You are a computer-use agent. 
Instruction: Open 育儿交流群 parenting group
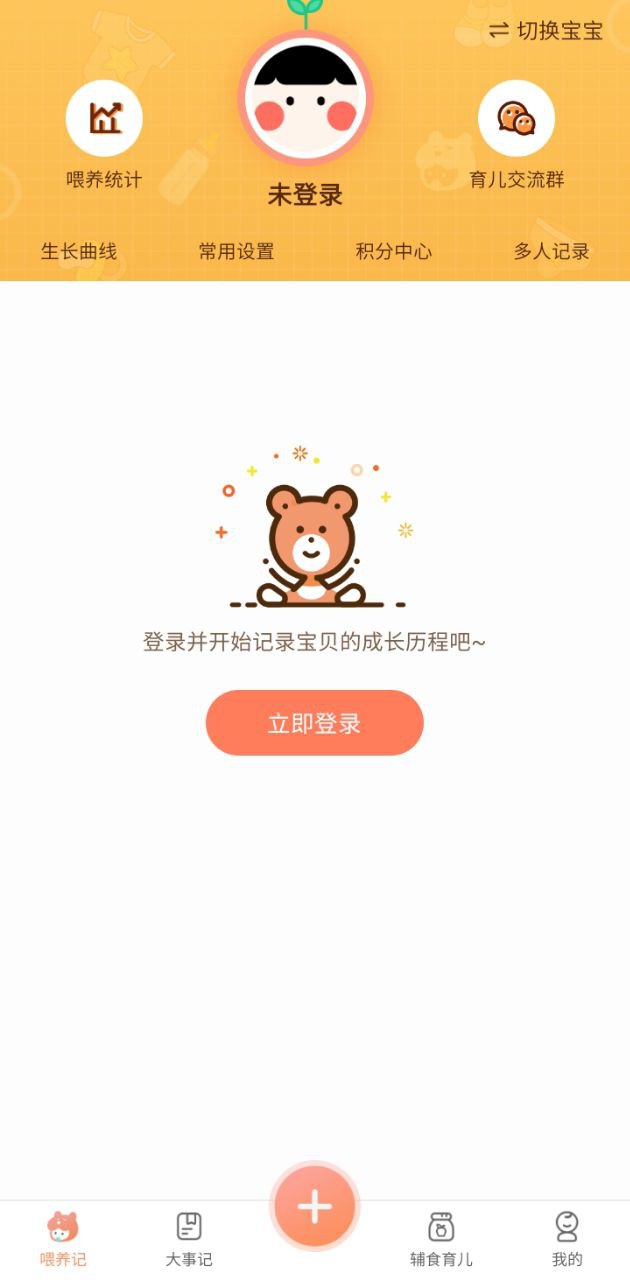pos(516,135)
